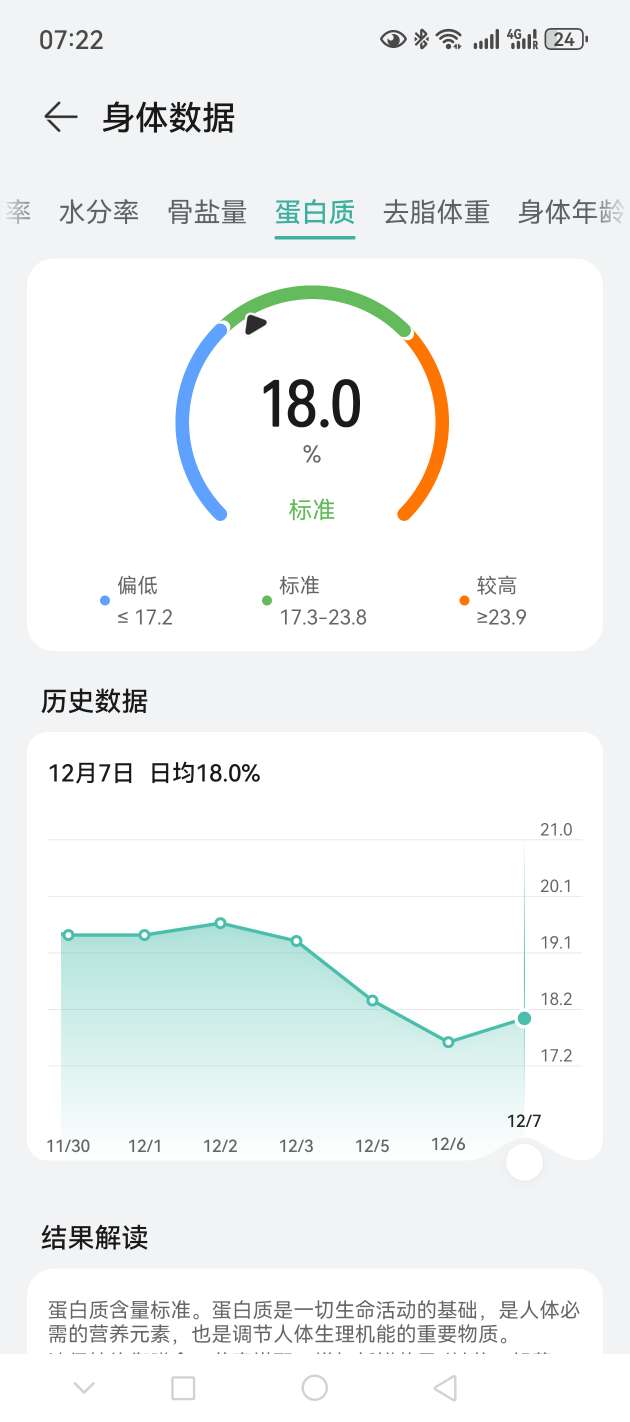Switch to the 身体年龄 tab

click(x=571, y=212)
